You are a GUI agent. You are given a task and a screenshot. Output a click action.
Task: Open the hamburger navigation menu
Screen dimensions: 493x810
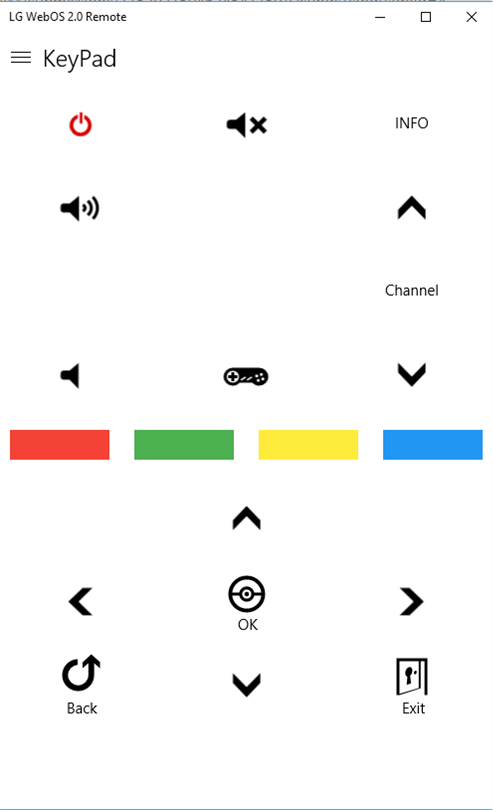coord(21,57)
